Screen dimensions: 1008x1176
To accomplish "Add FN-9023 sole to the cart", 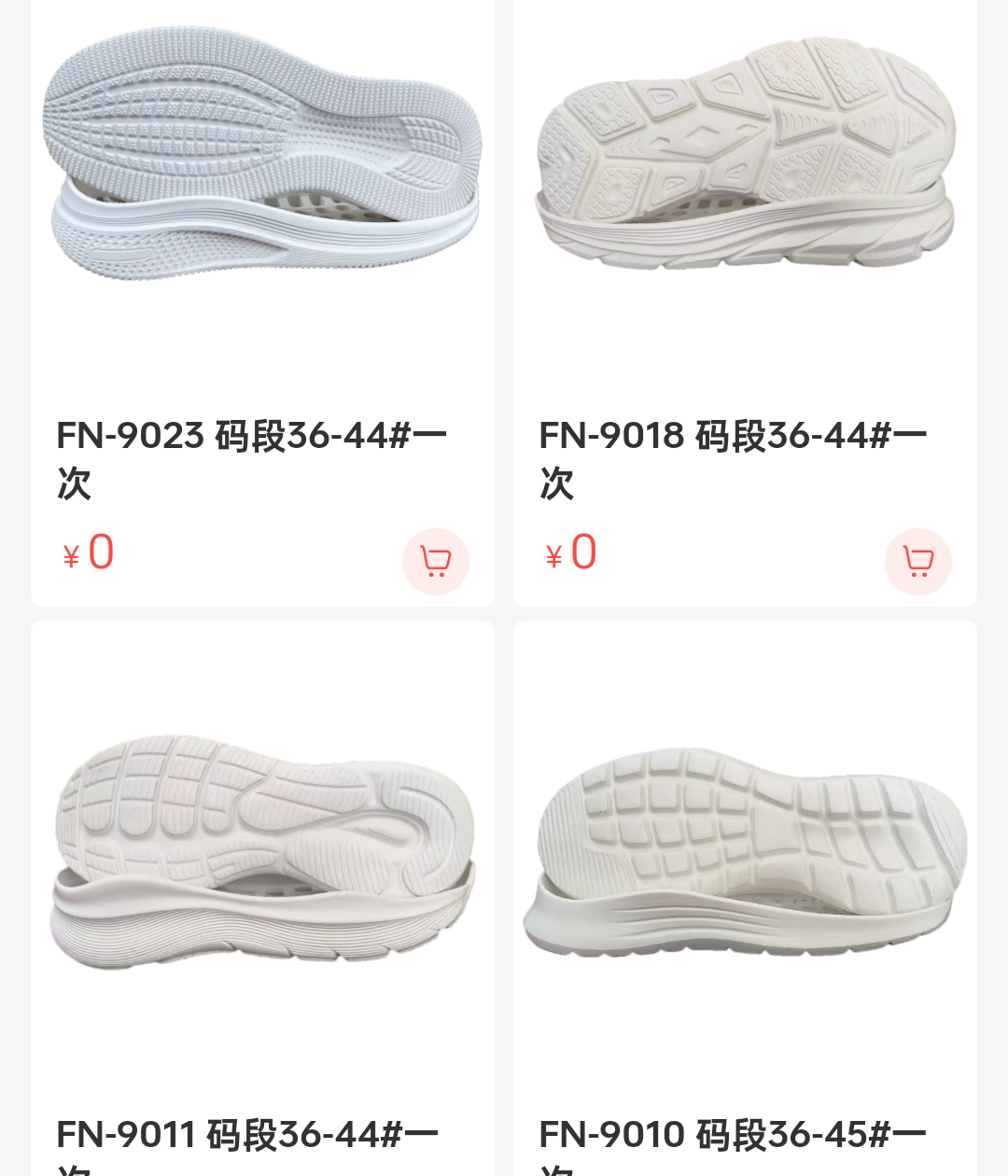I will (x=435, y=561).
